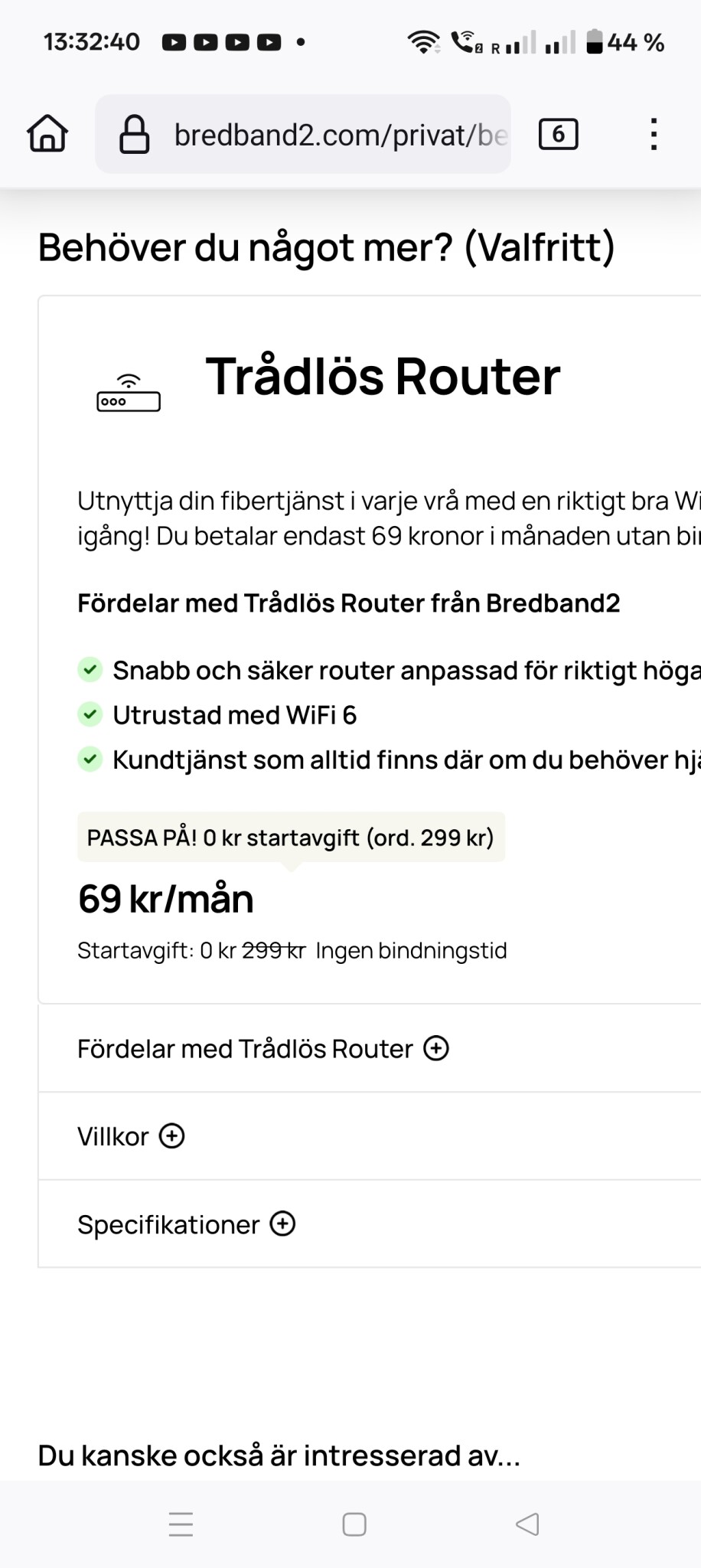Screen dimensions: 701x1568
Task: Tap the bredband2.com address bar
Action: (321, 135)
